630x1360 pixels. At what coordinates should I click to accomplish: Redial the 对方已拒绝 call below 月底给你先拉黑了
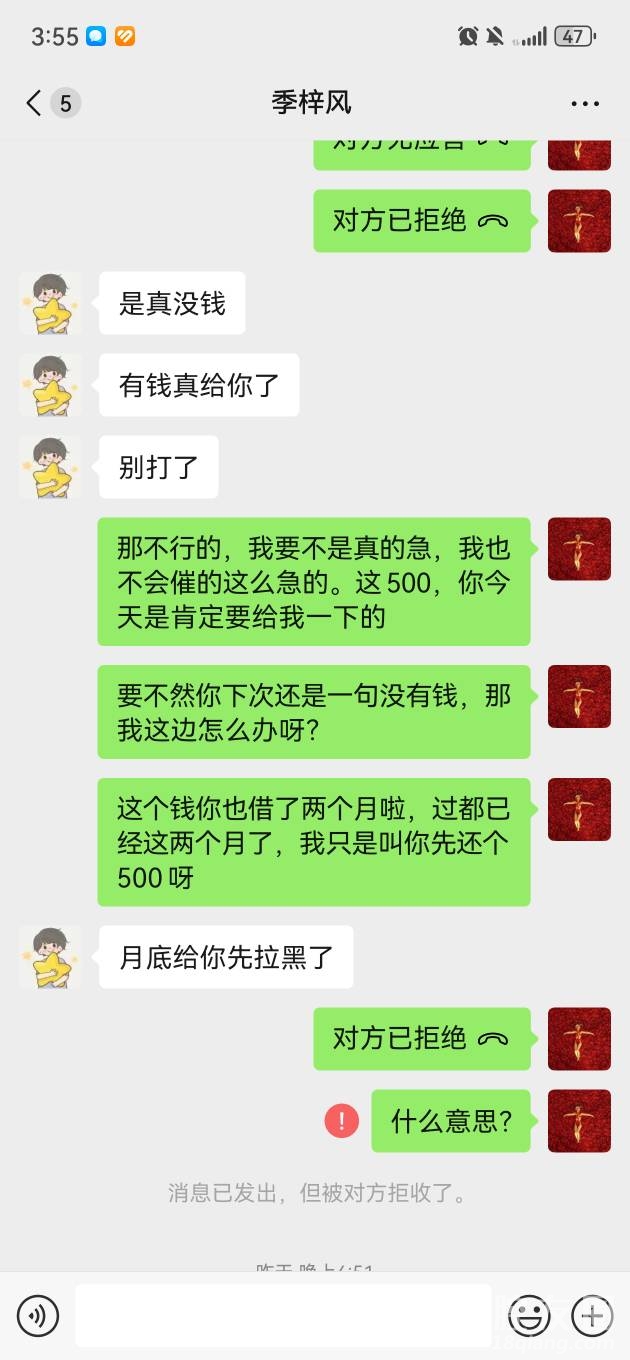coord(421,1038)
